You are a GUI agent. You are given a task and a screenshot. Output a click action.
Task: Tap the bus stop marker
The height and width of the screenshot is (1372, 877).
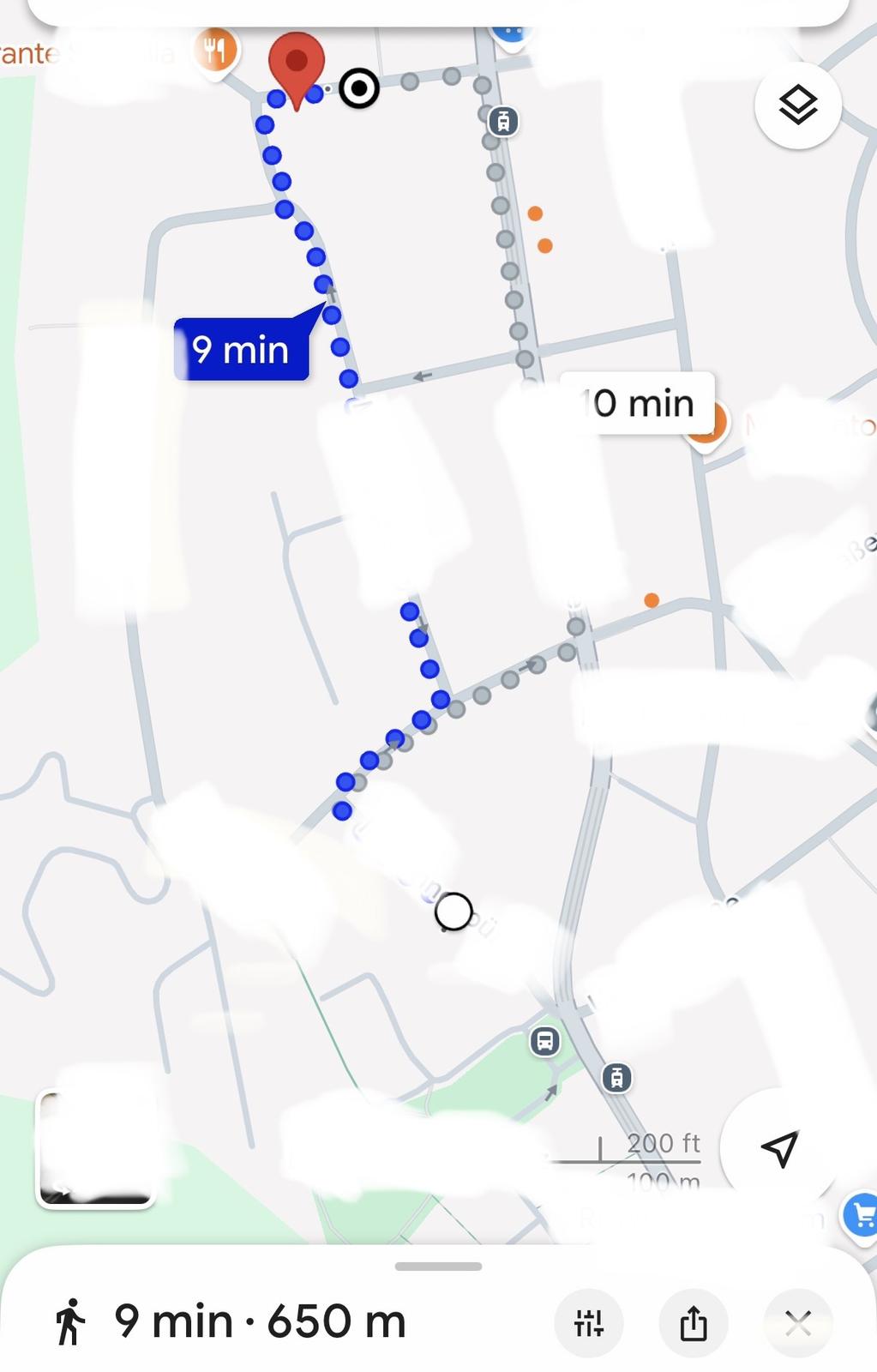pos(544,1041)
